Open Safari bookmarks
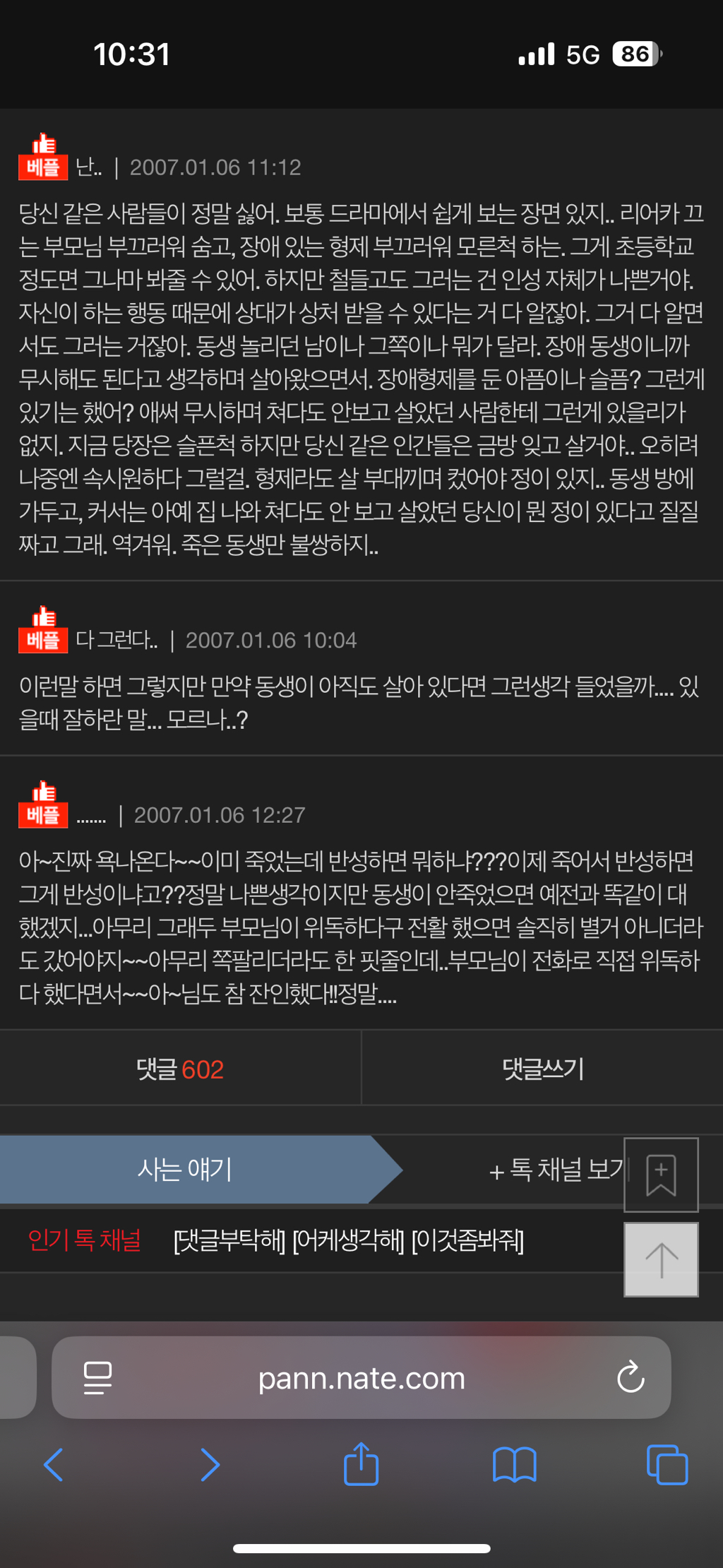This screenshot has height=1568, width=723. click(x=514, y=1464)
